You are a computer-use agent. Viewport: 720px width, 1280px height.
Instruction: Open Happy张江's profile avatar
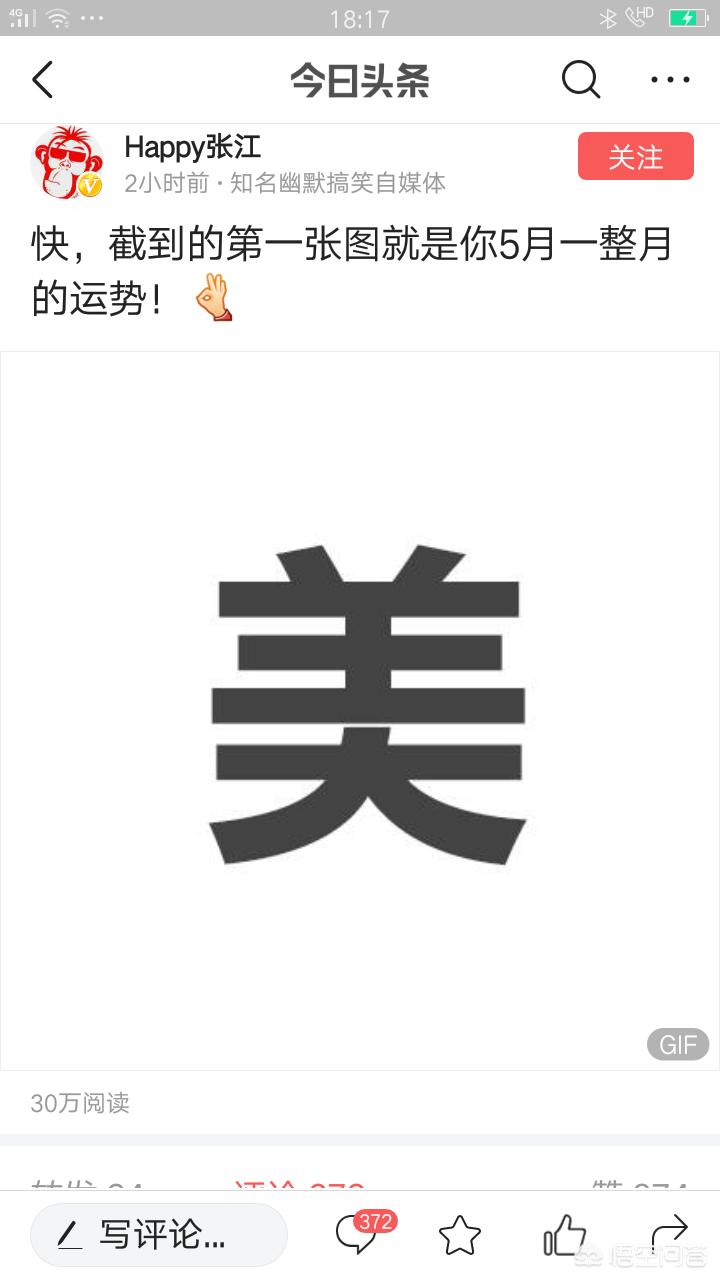(x=68, y=162)
